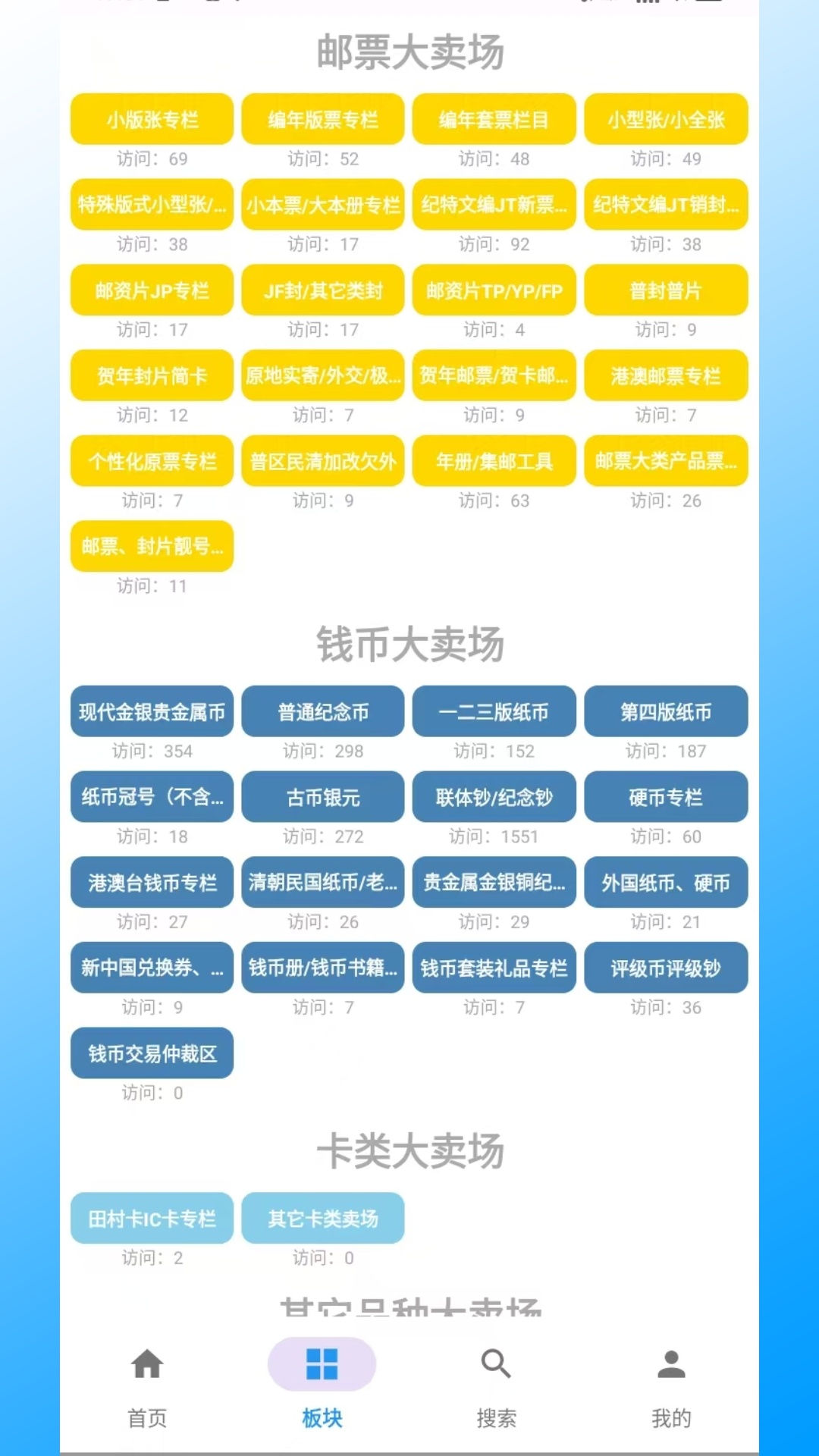The width and height of the screenshot is (819, 1456).
Task: Open the 评级币评级钞 category
Action: (x=666, y=968)
